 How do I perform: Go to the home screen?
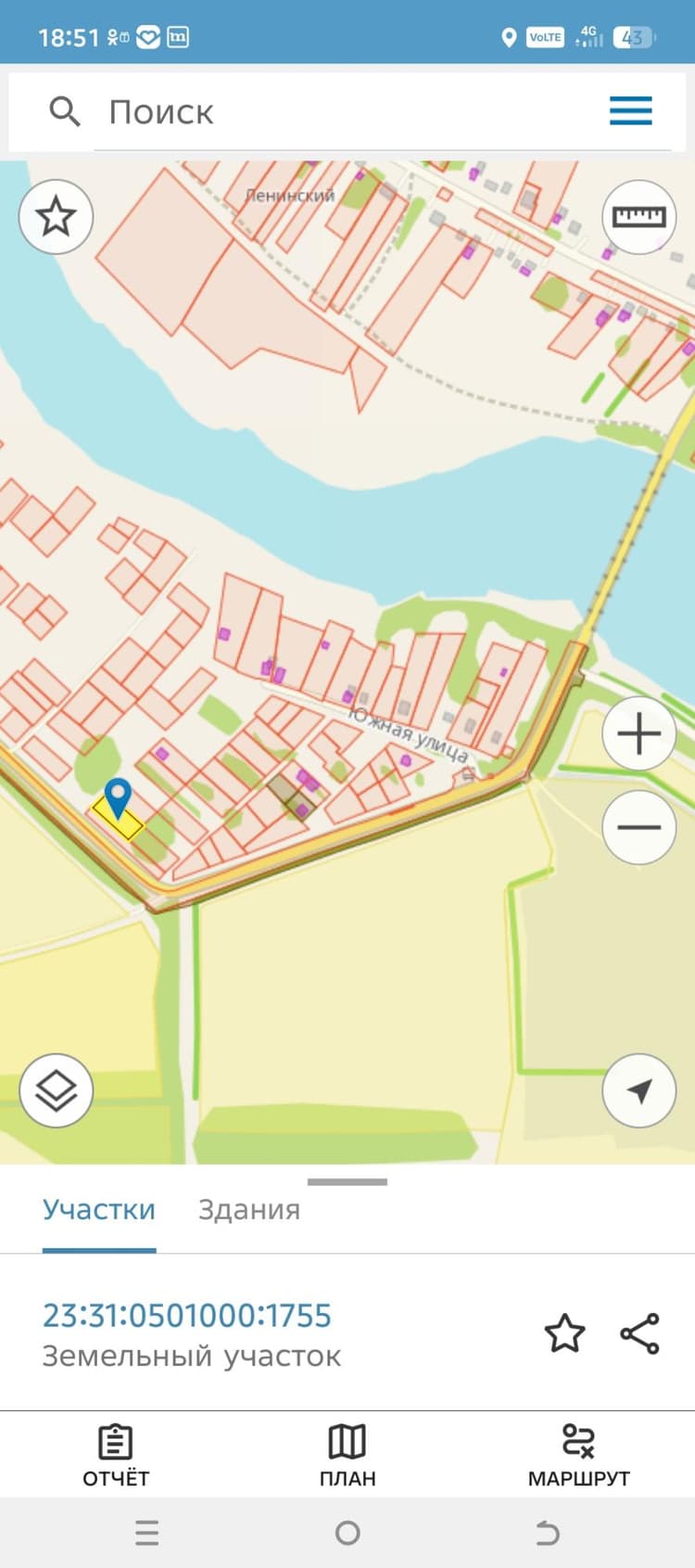[x=347, y=1533]
